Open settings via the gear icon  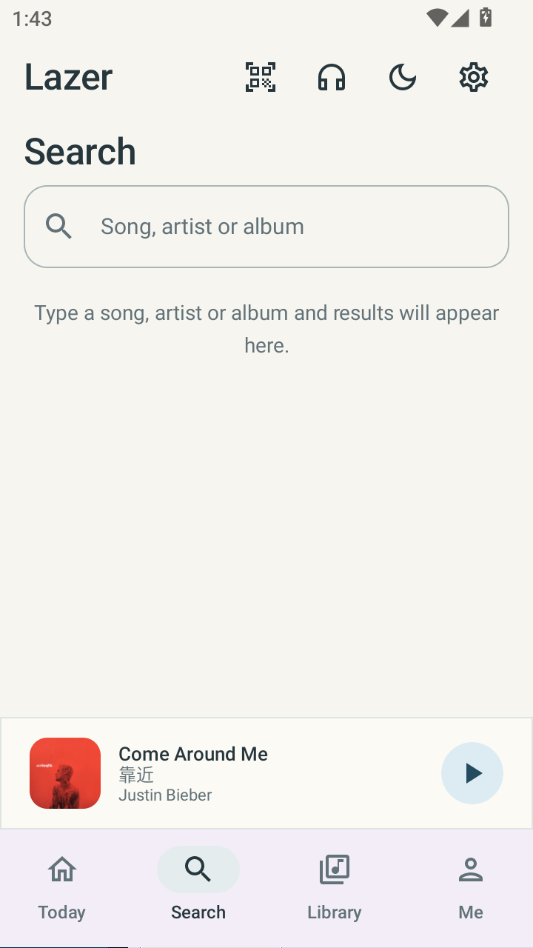click(474, 77)
